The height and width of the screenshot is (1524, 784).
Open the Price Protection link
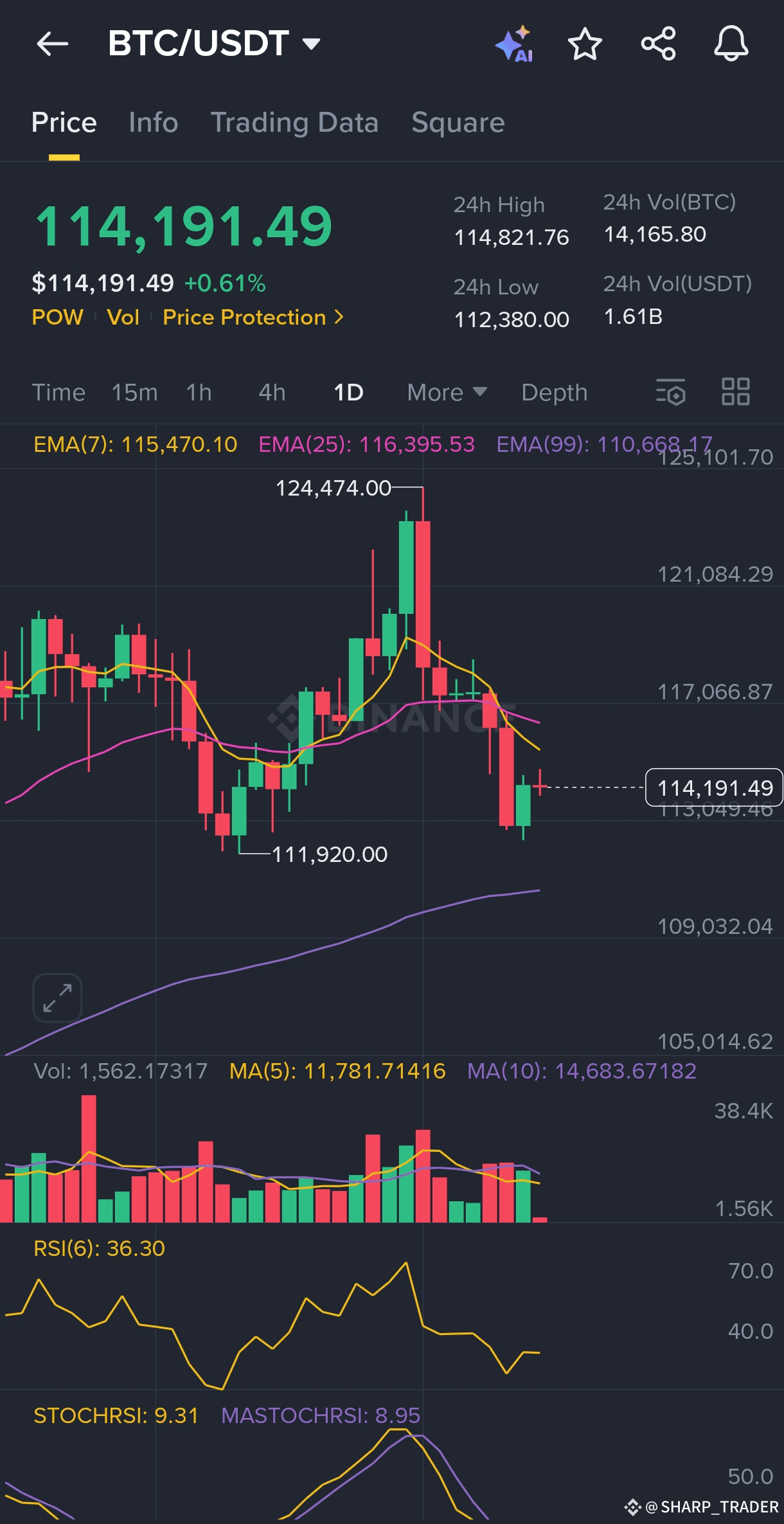253,317
